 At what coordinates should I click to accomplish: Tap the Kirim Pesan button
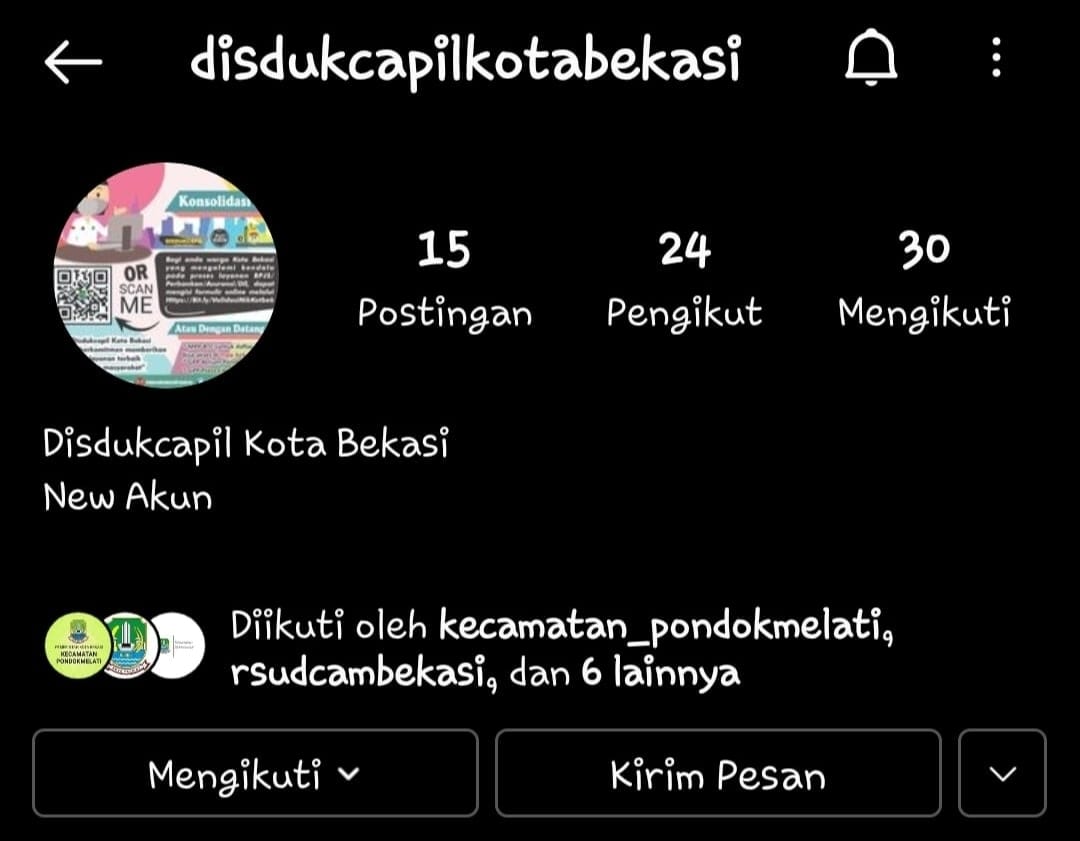[718, 774]
